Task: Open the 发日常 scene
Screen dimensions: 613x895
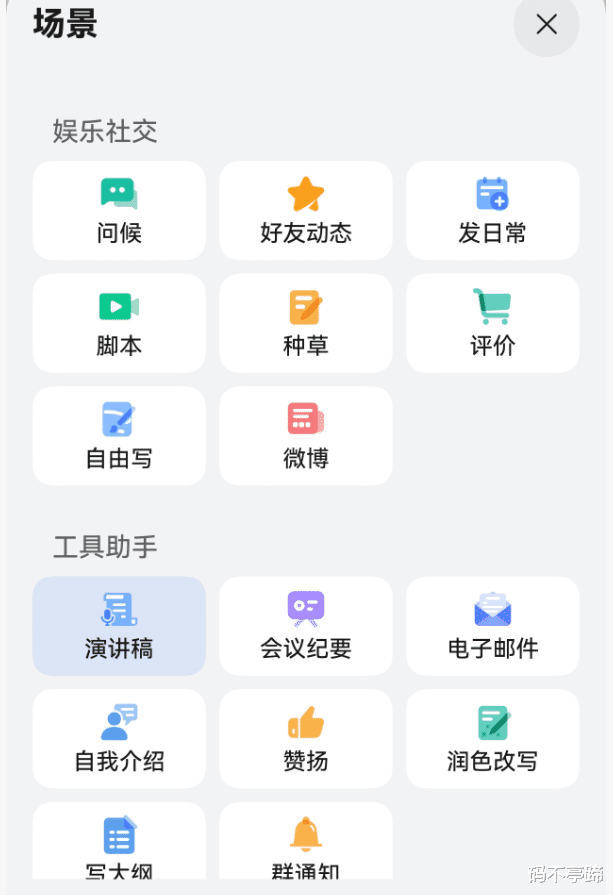Action: (492, 211)
